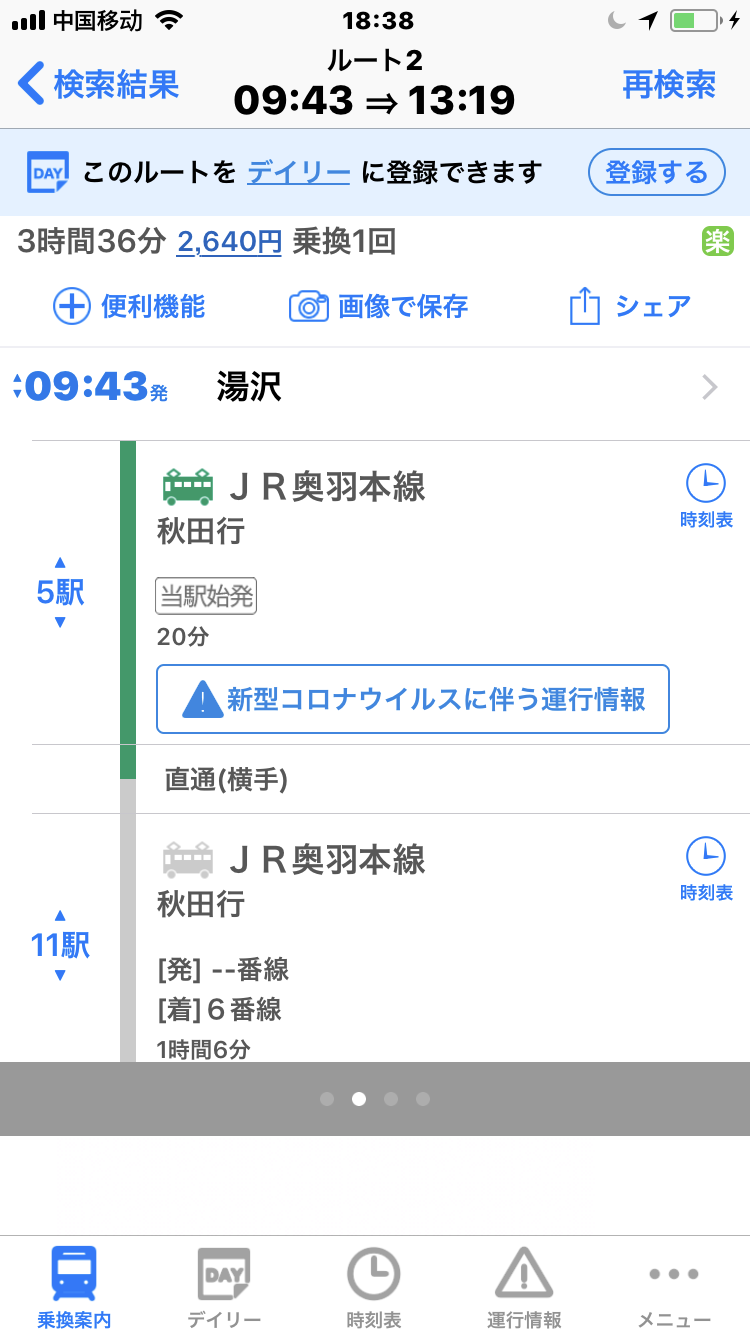Expand the 11駅 stops list
Image resolution: width=750 pixels, height=1334 pixels.
tap(60, 944)
